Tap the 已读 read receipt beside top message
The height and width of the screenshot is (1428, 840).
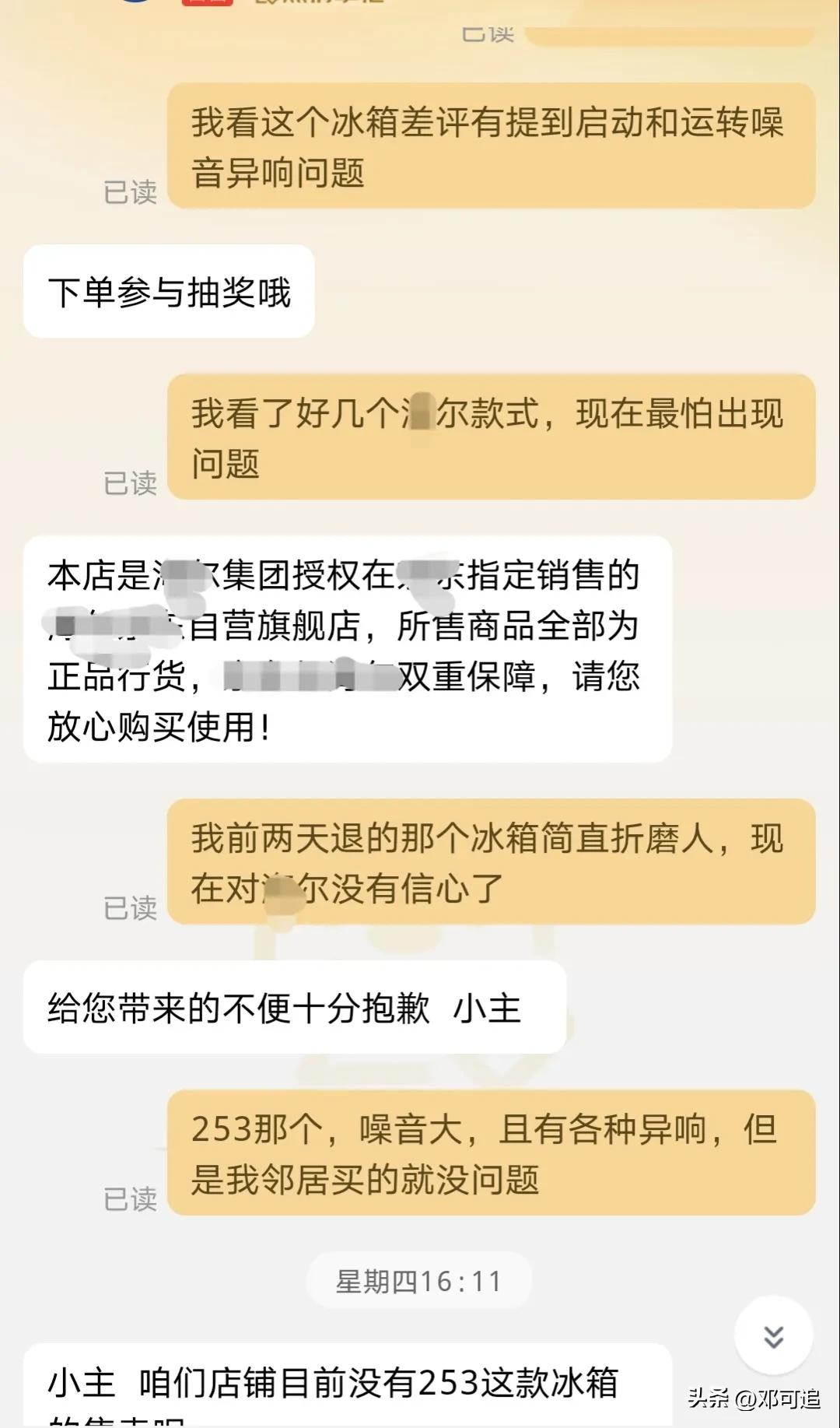click(131, 189)
